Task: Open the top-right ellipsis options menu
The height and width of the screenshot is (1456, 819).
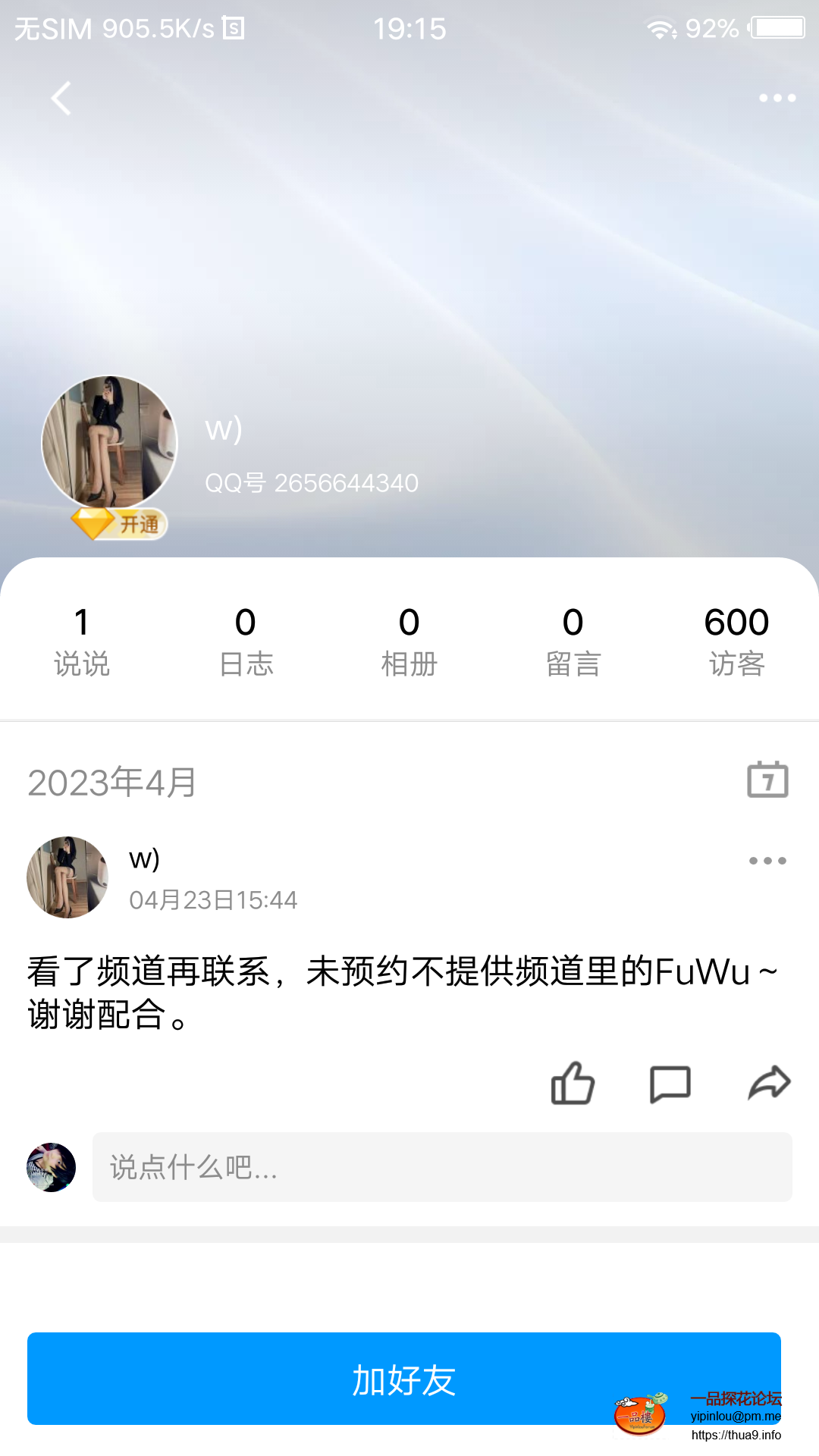Action: click(775, 99)
